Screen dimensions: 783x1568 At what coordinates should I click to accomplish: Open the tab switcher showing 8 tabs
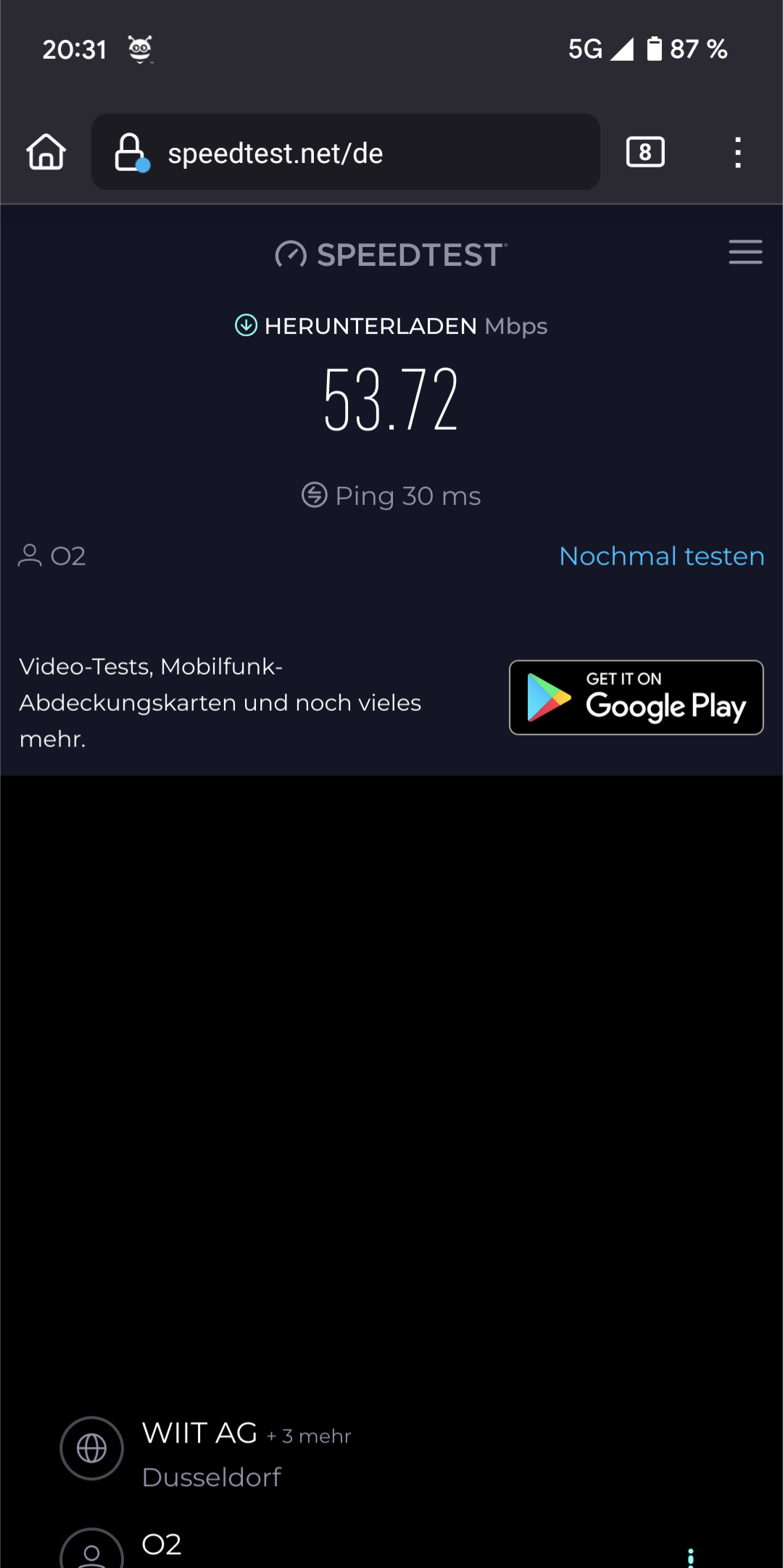(645, 152)
